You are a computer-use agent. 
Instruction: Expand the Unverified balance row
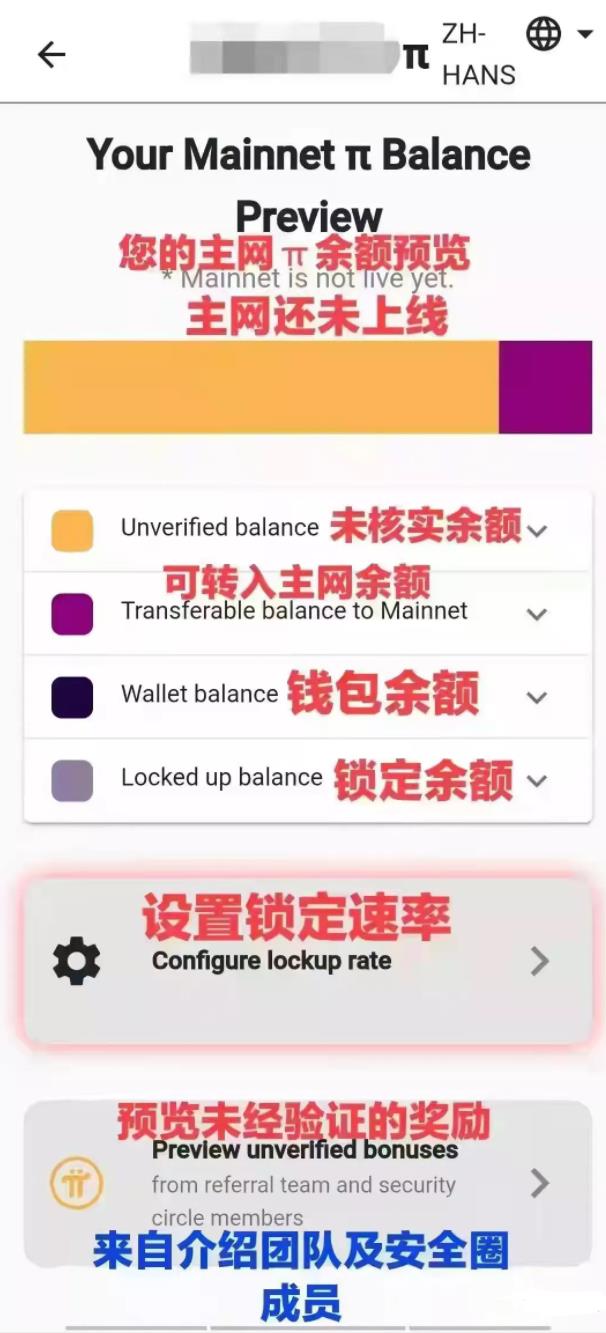(x=537, y=531)
